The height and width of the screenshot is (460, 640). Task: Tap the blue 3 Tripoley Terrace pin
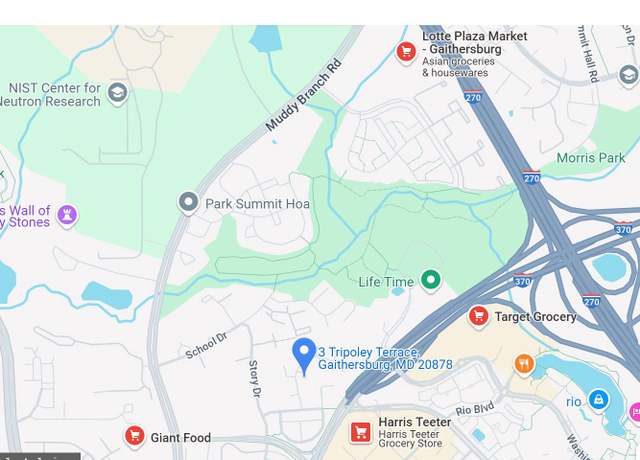pos(304,353)
